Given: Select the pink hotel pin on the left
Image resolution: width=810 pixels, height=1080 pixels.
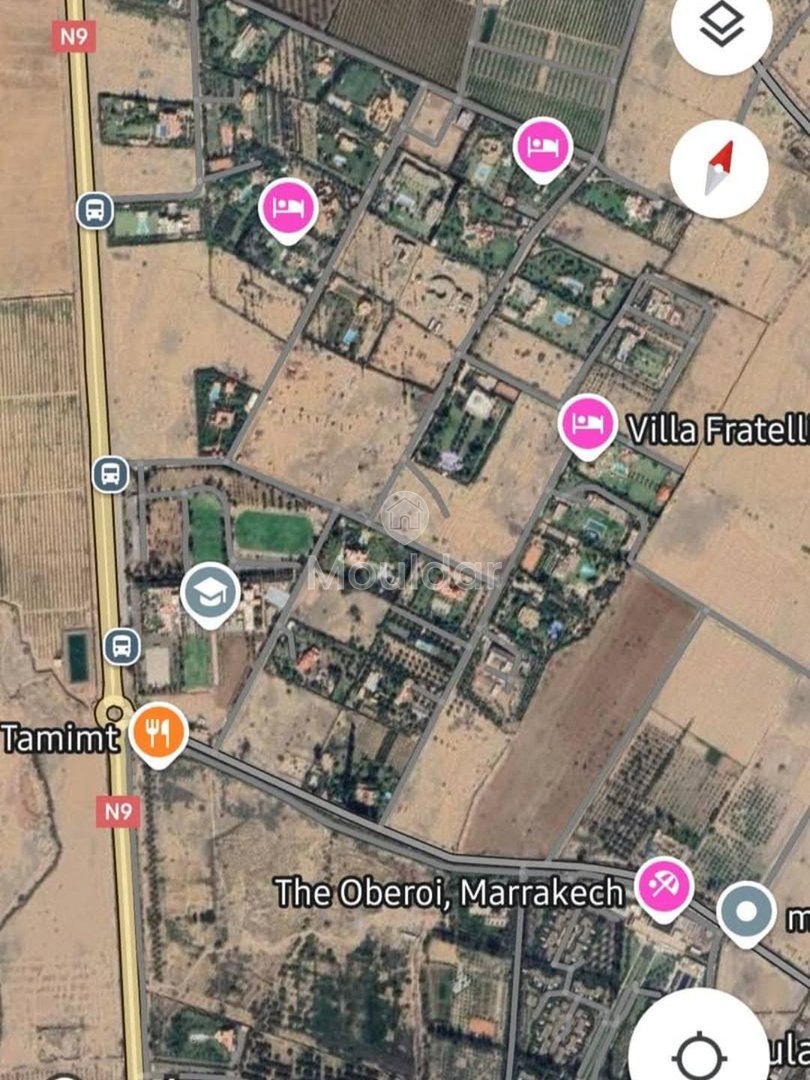Looking at the screenshot, I should 288,206.
